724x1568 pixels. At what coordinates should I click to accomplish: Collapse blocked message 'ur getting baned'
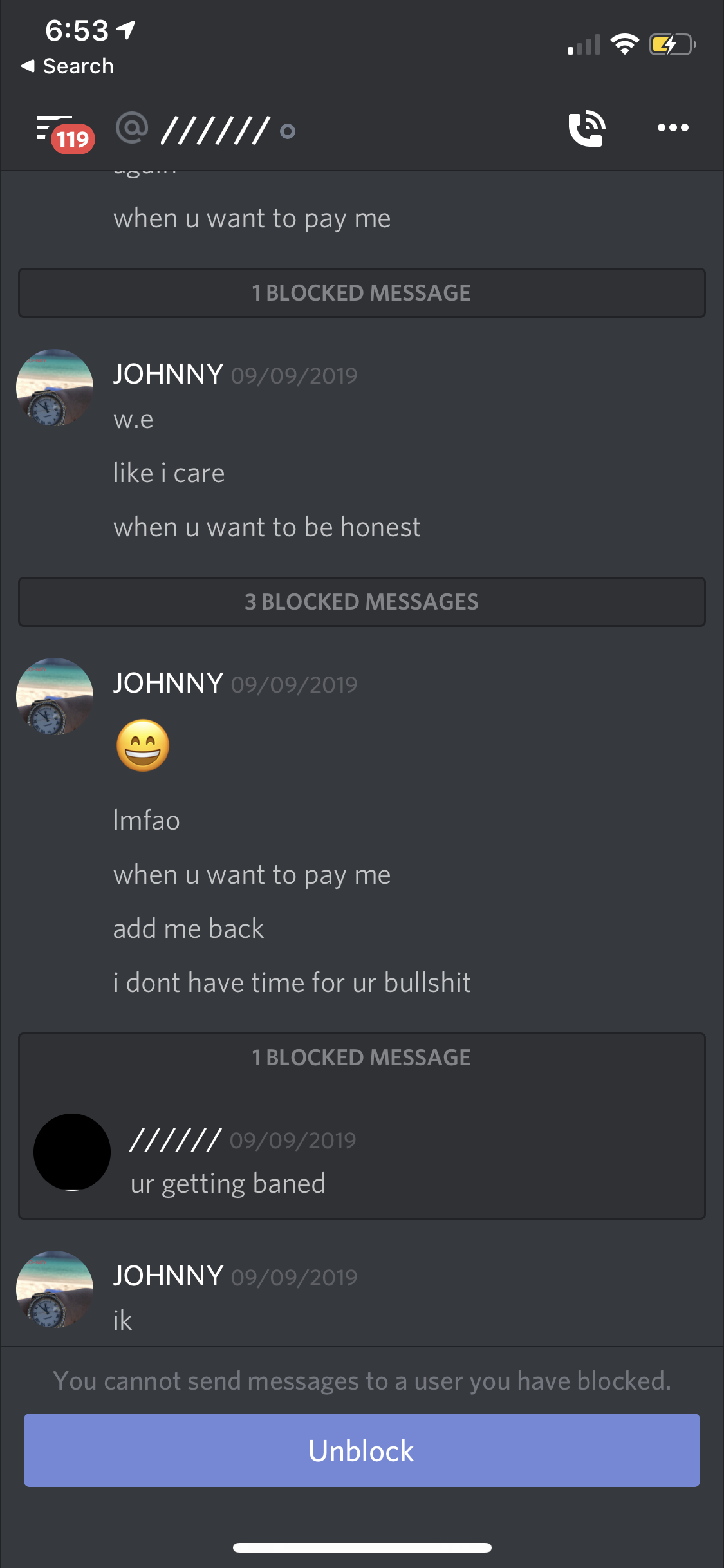(x=362, y=1058)
